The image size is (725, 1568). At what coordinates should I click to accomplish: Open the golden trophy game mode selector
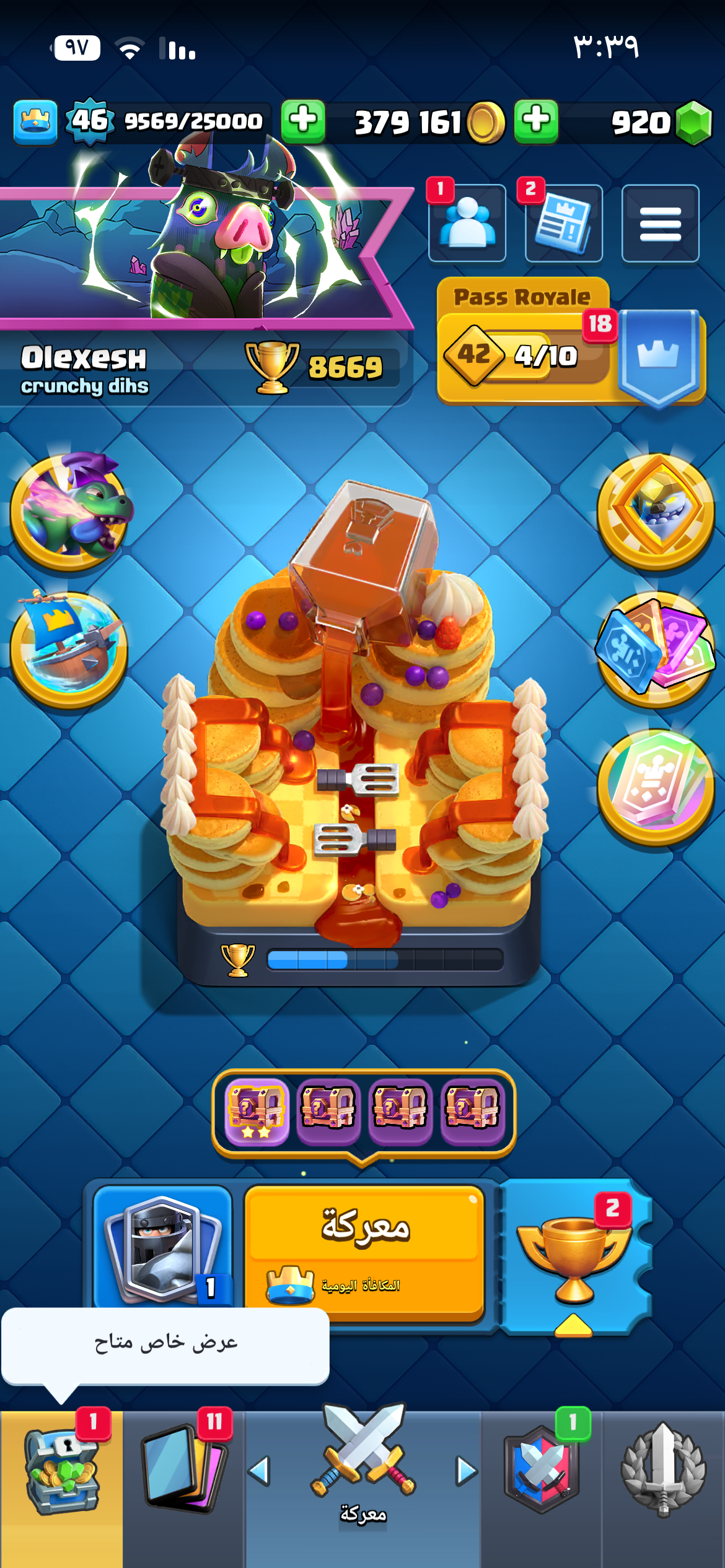(x=575, y=1257)
